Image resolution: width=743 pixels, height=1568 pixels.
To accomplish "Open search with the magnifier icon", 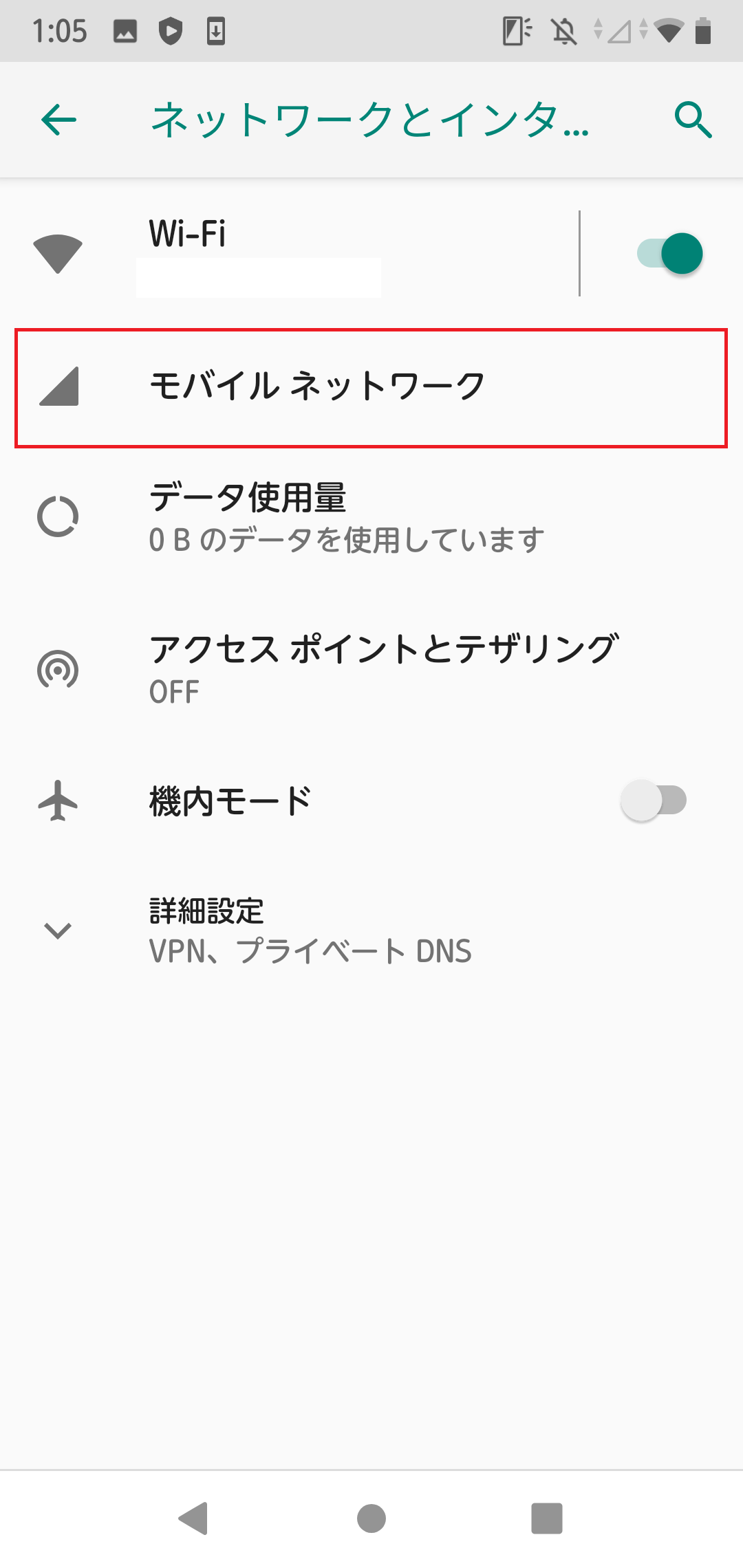I will coord(693,118).
